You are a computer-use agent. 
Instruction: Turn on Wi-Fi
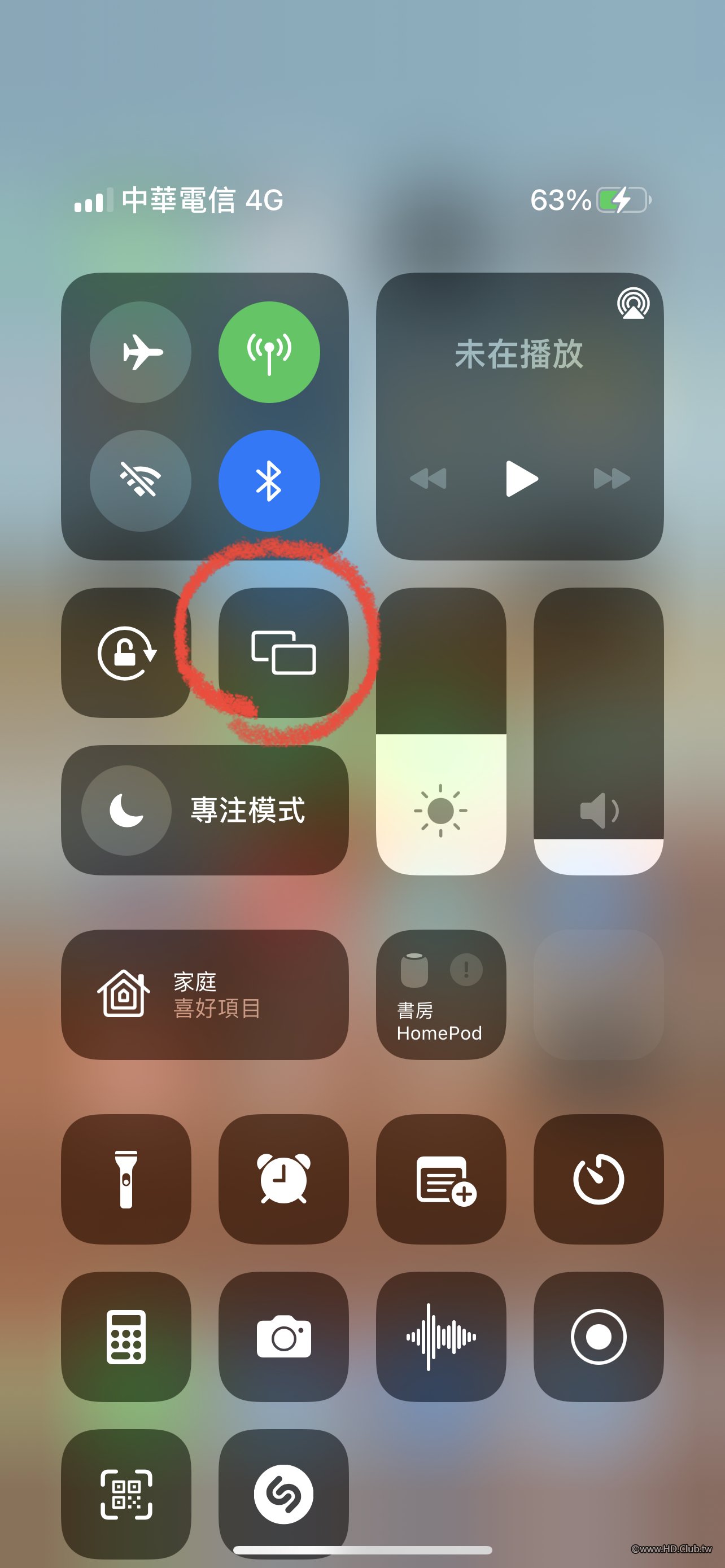(x=141, y=481)
